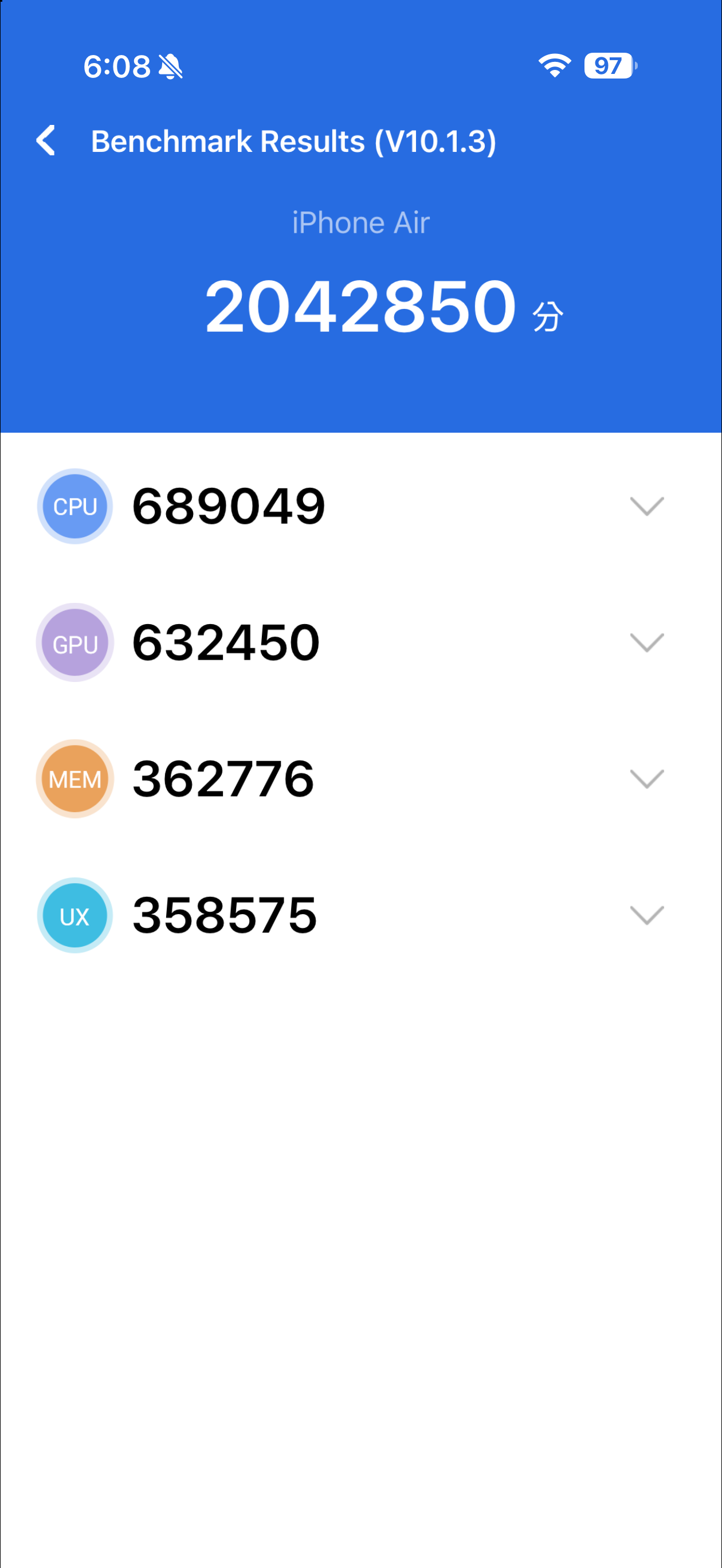Viewport: 722px width, 1568px height.
Task: Expand the MEM score details
Action: 646,778
